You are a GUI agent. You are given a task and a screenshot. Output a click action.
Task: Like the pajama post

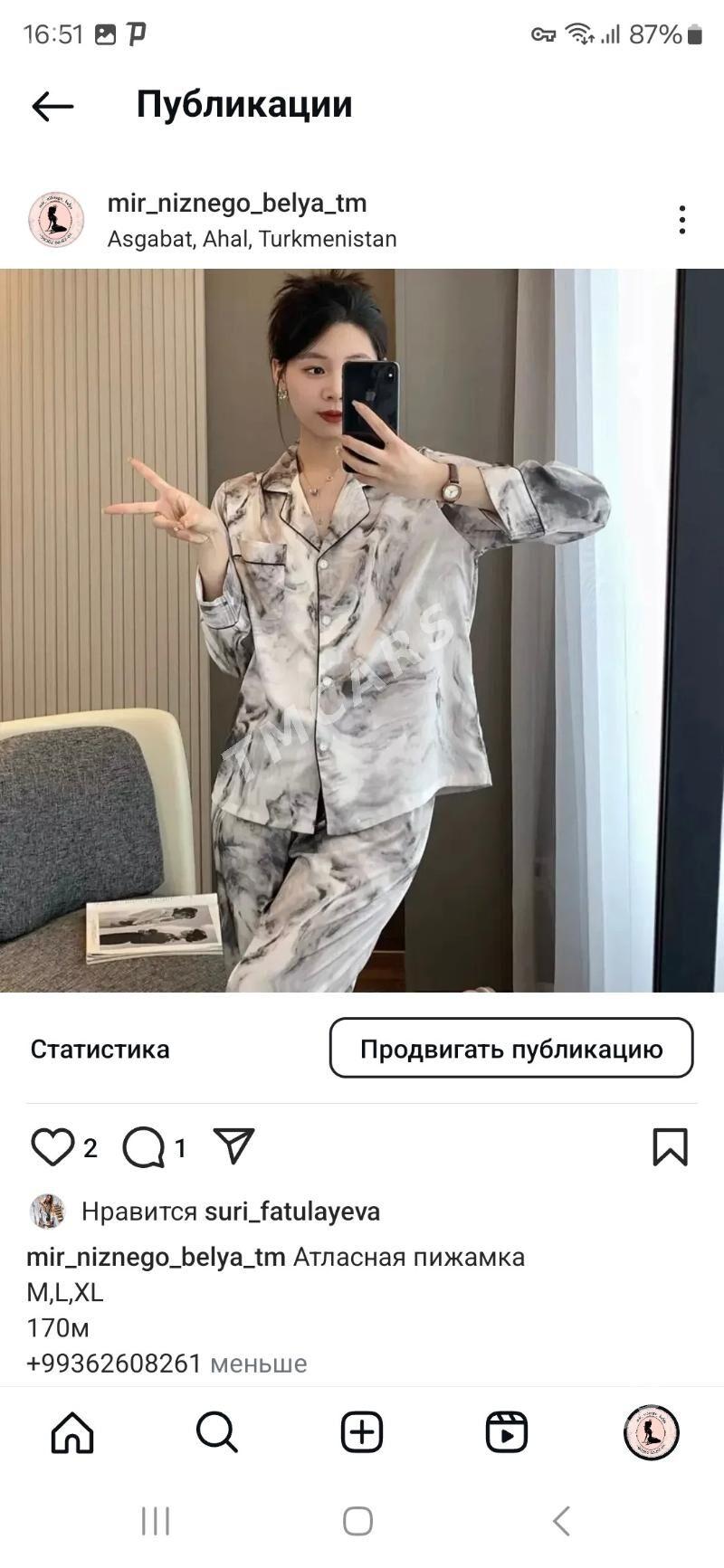(x=52, y=1147)
